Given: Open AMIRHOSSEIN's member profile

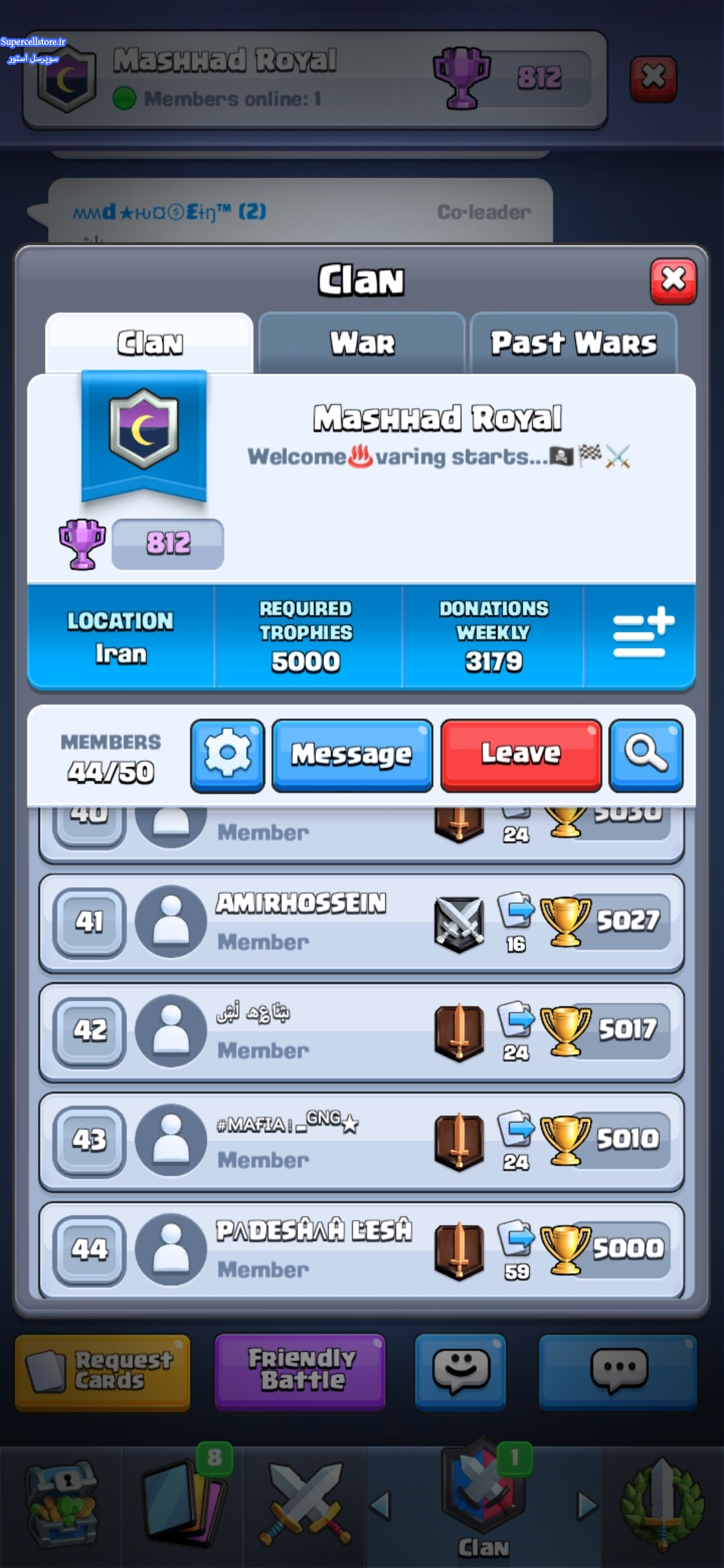Looking at the screenshot, I should point(361,923).
